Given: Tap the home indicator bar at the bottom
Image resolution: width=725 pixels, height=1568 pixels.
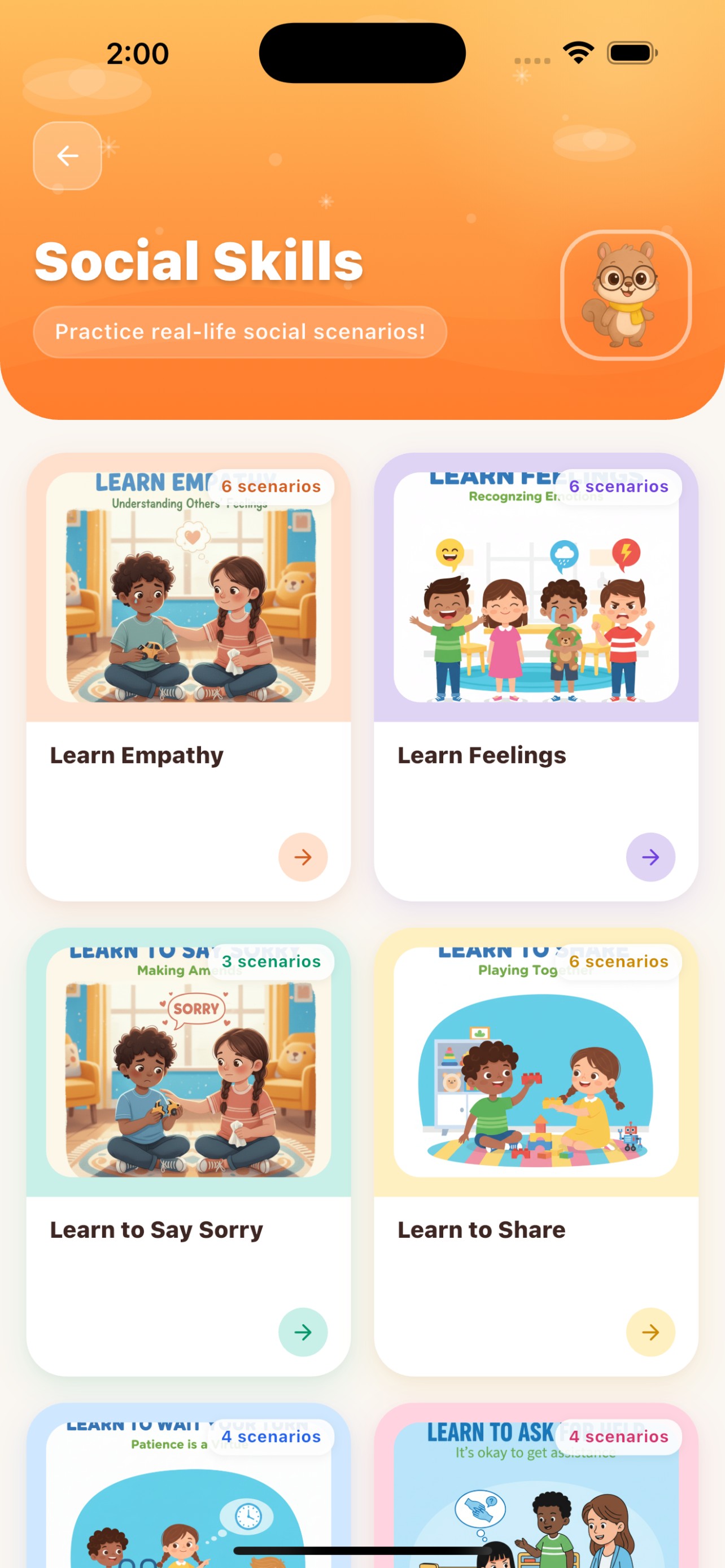Looking at the screenshot, I should [x=362, y=1551].
